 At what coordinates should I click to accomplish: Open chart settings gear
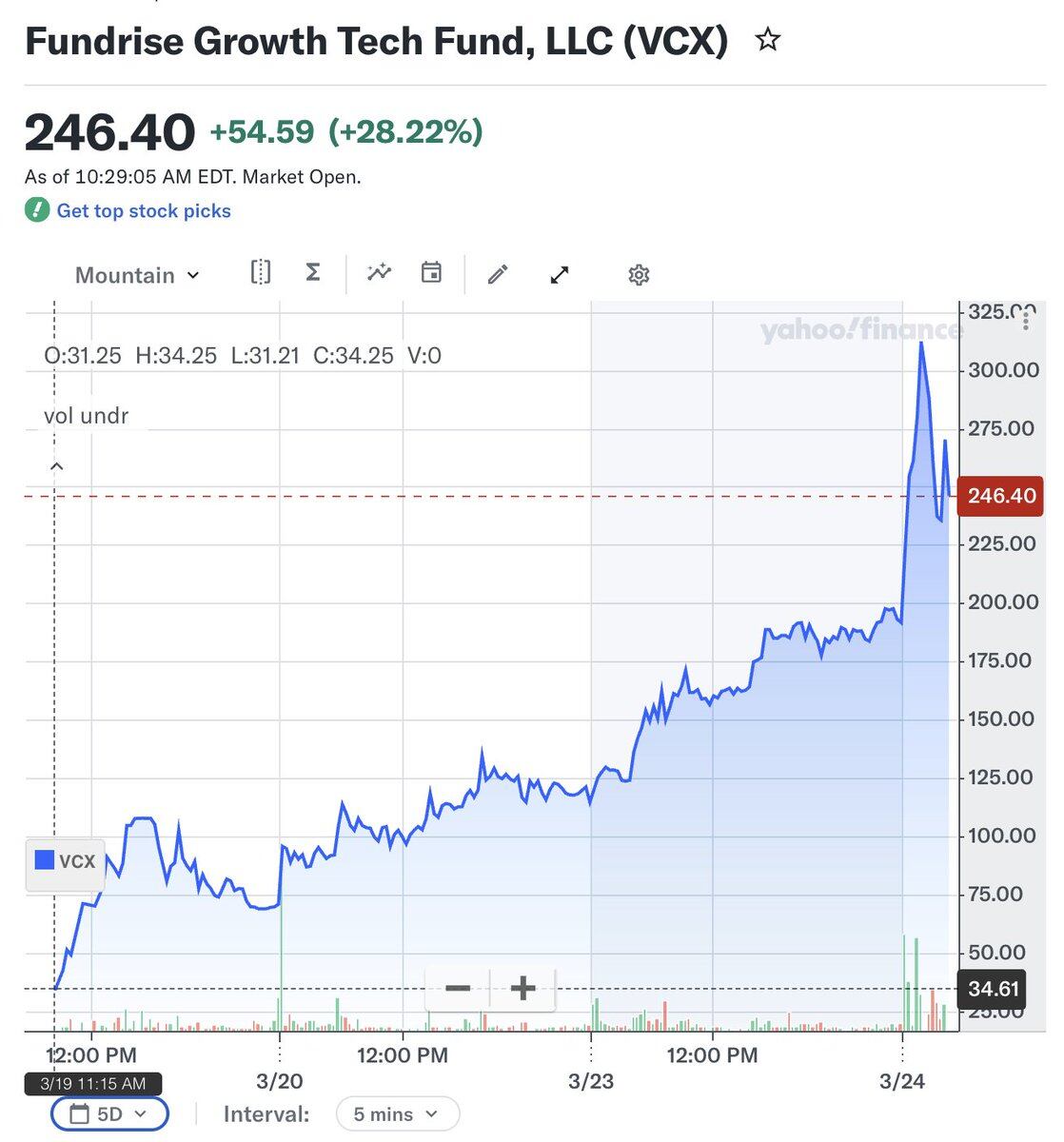tap(639, 275)
